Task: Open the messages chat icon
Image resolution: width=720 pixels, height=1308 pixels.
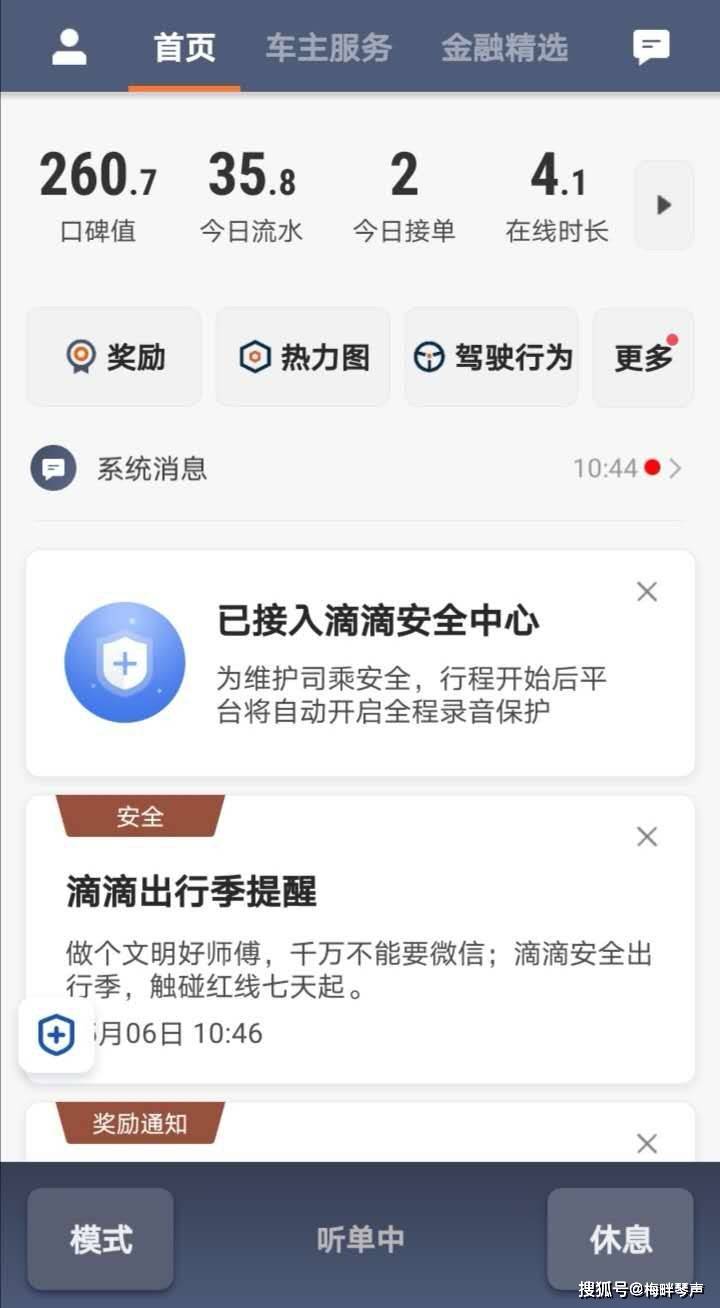Action: (651, 47)
